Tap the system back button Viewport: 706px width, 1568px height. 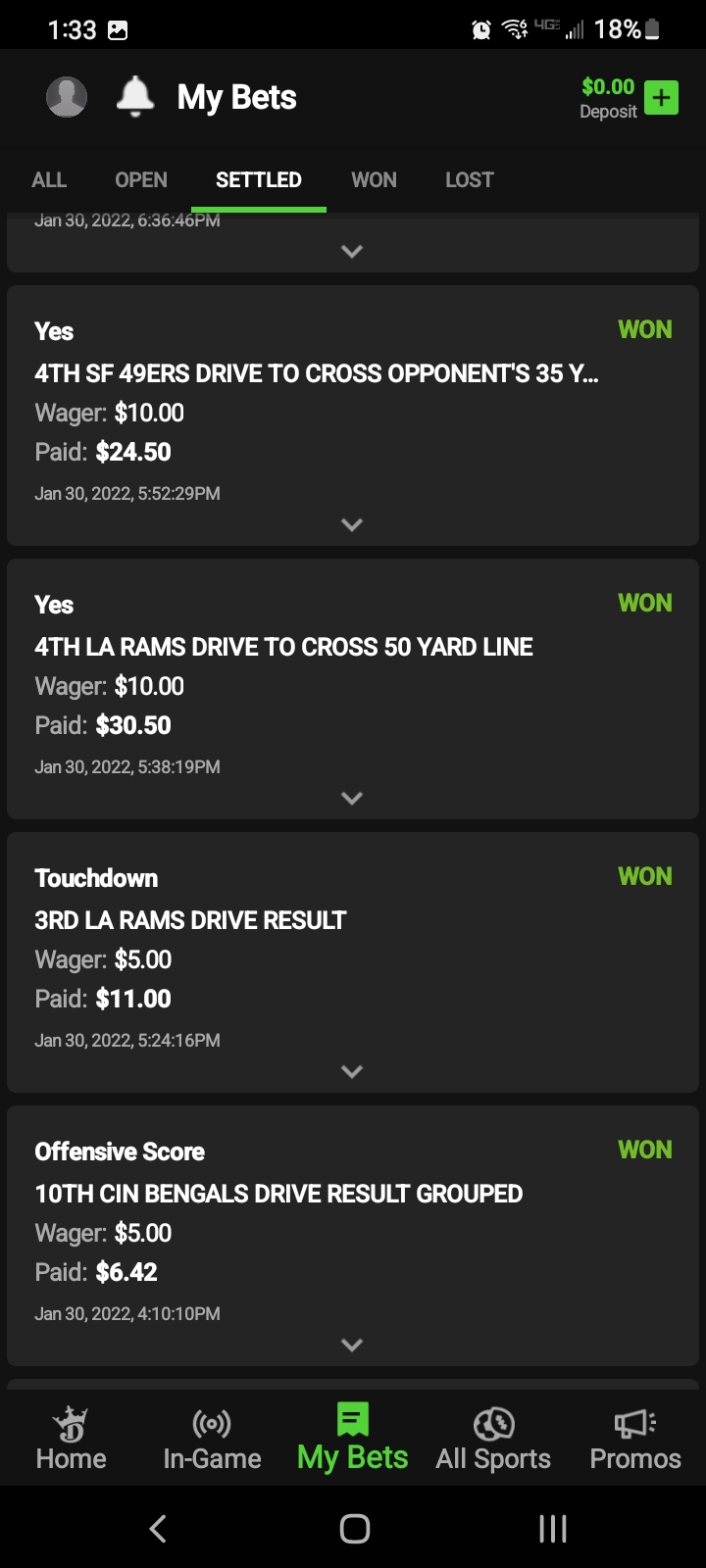coord(157,1528)
